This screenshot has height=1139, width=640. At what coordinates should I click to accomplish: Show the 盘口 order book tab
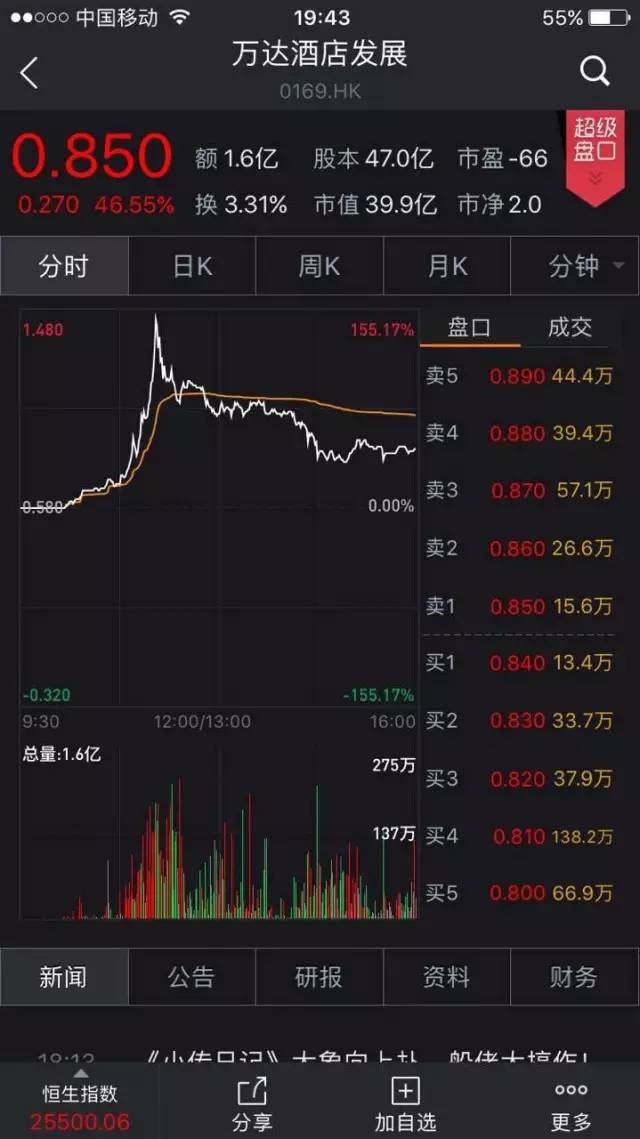(x=469, y=327)
